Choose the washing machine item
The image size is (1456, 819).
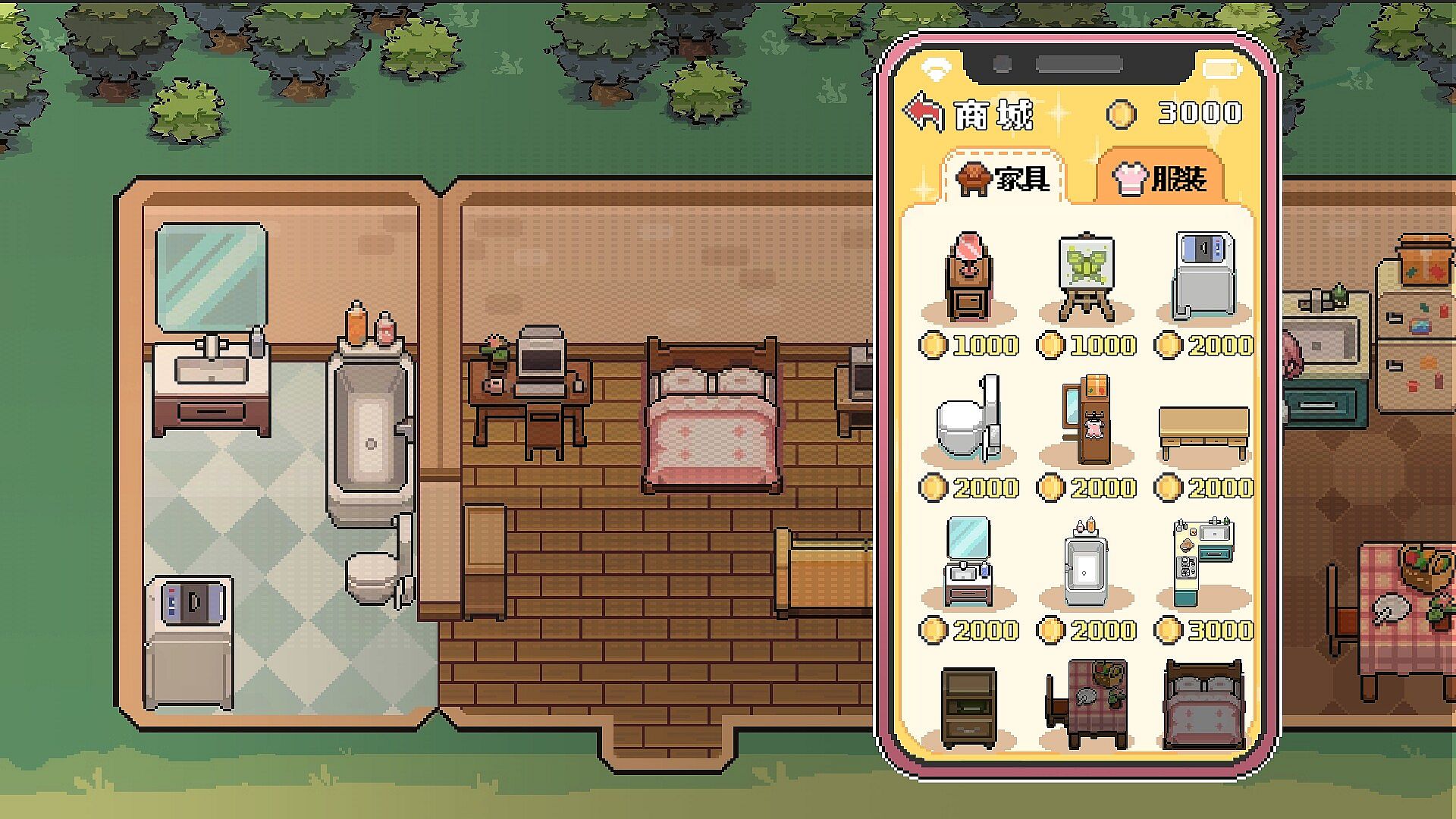pos(1203,278)
